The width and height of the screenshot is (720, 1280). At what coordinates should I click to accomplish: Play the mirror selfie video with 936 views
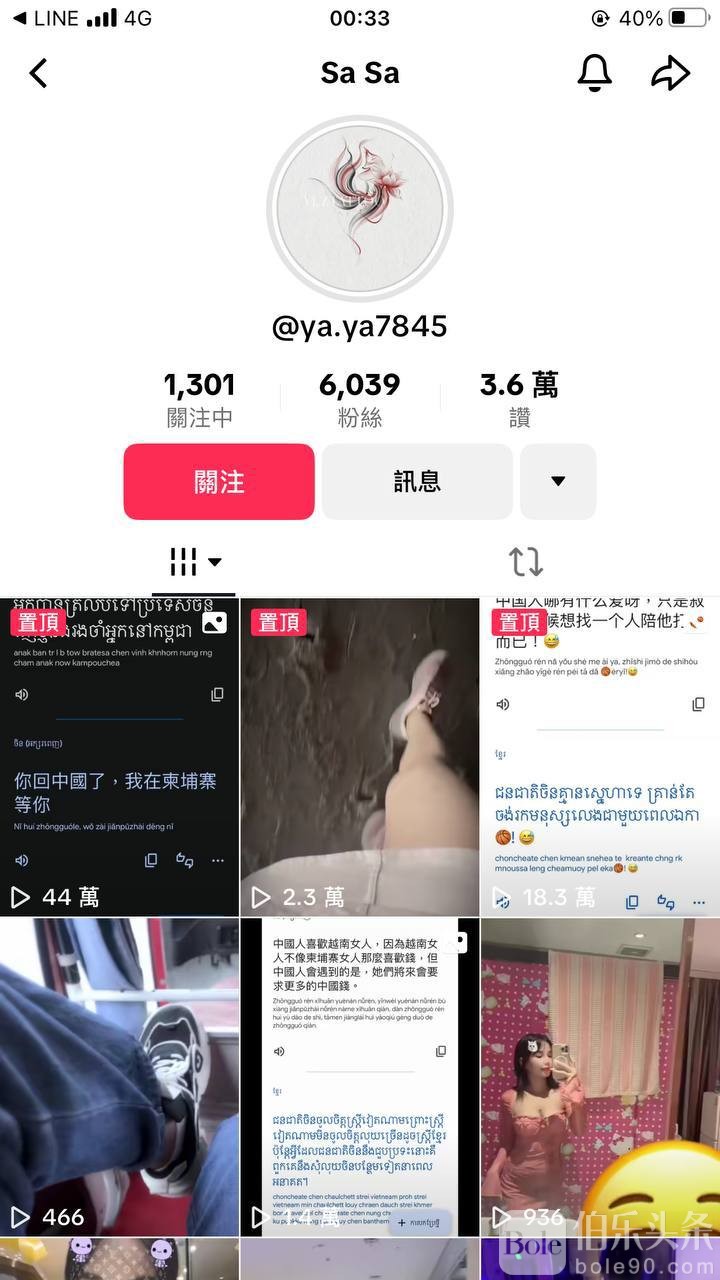600,1075
